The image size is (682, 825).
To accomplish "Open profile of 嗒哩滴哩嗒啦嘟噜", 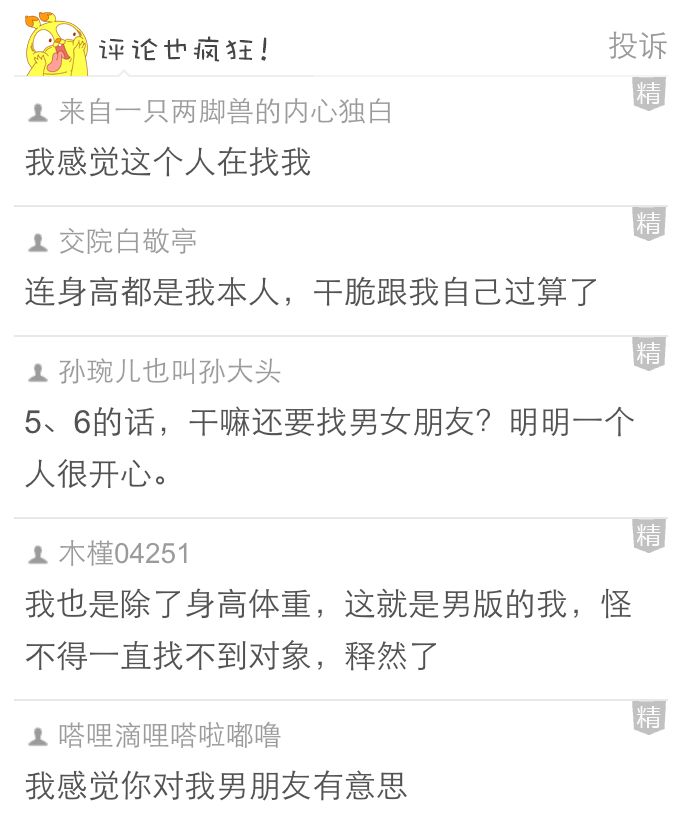I will tap(169, 736).
